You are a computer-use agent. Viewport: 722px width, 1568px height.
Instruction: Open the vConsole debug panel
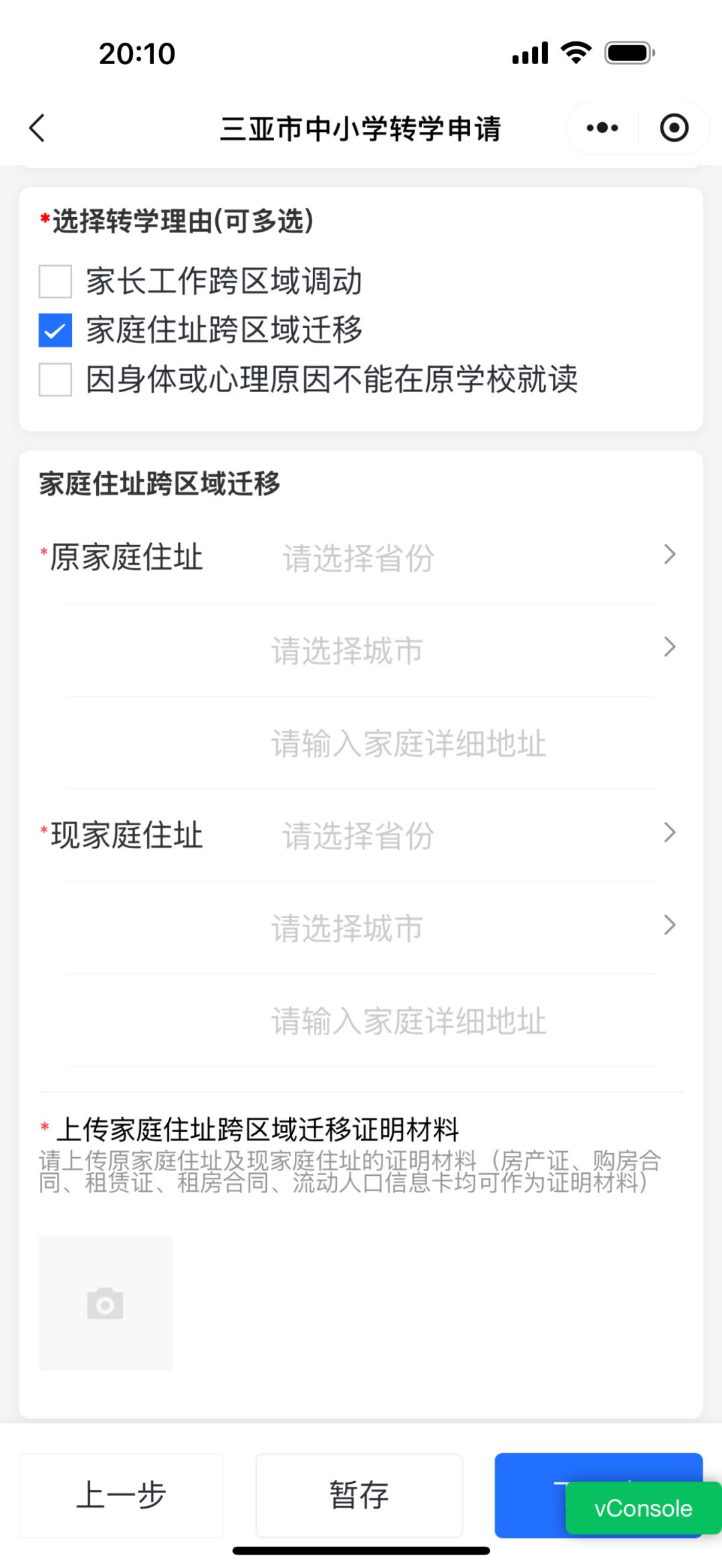[643, 1509]
